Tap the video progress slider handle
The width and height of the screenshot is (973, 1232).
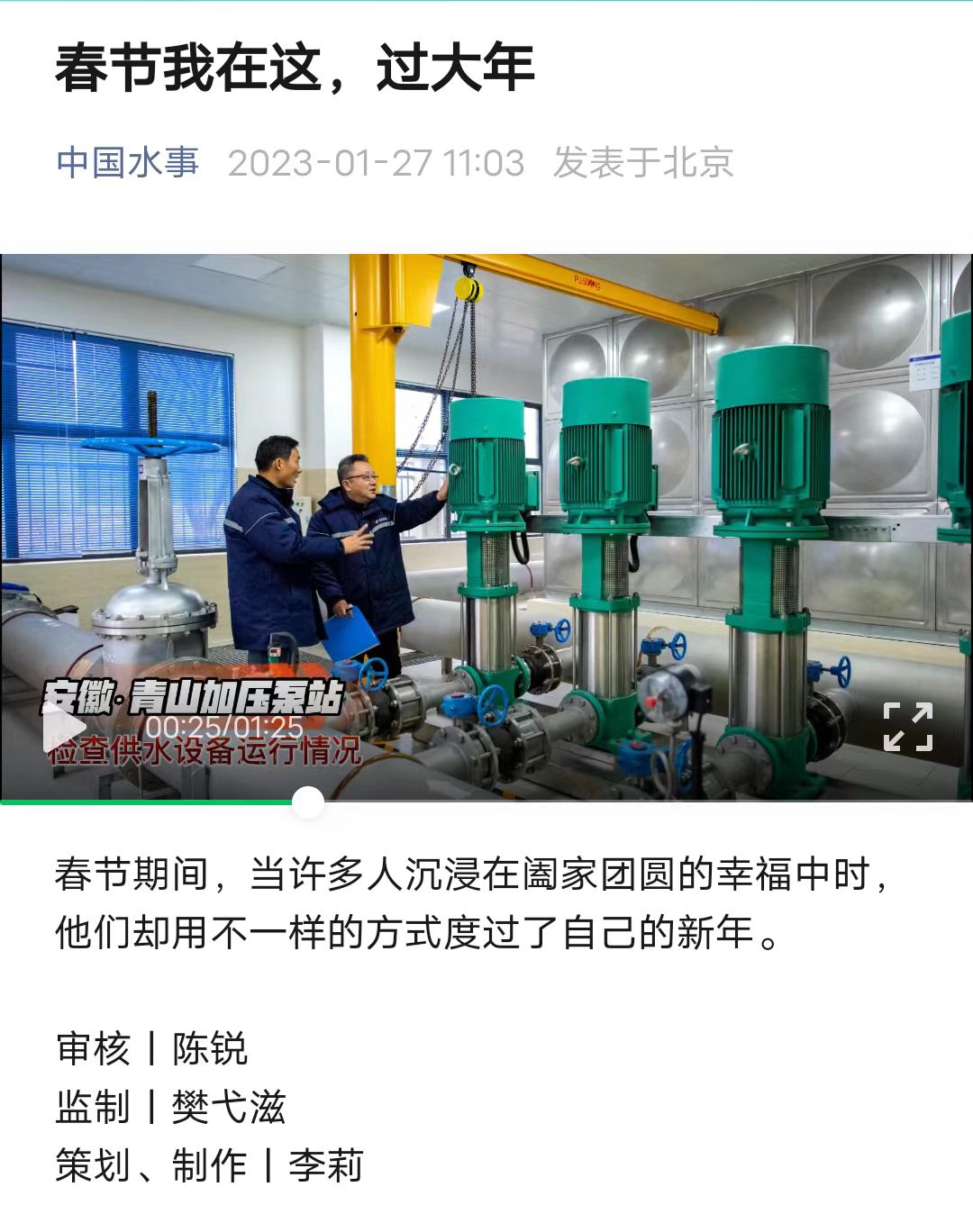(308, 802)
